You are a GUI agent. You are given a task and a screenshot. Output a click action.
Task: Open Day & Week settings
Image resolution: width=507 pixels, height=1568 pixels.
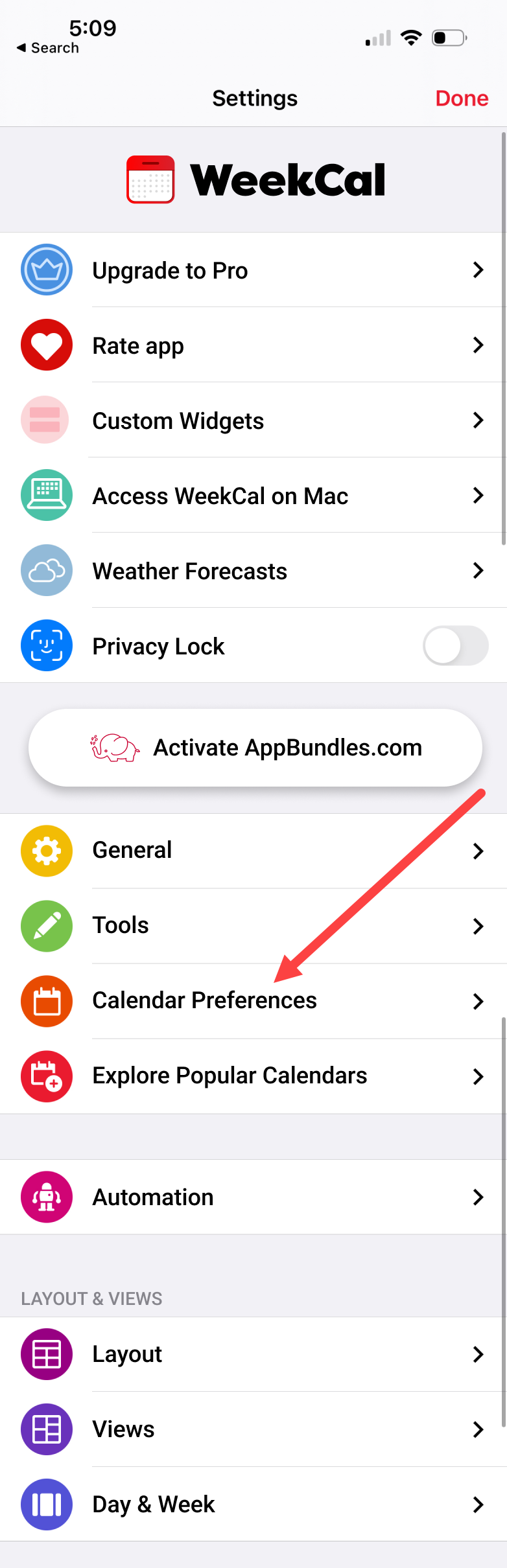(253, 1504)
